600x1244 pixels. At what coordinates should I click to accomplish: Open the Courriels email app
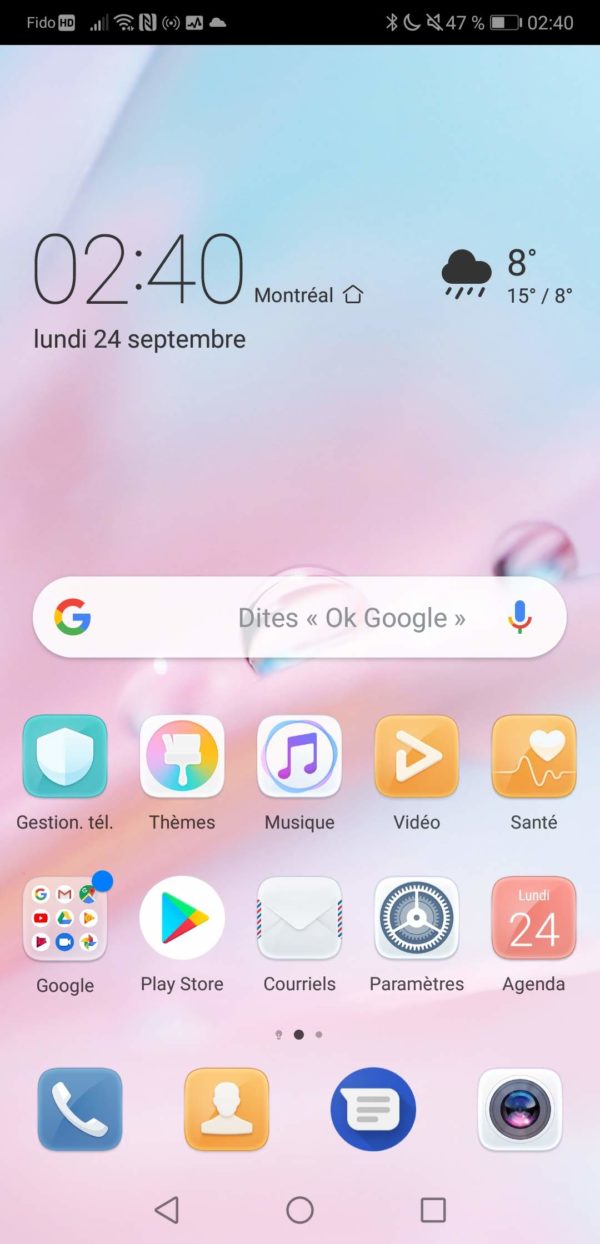(x=299, y=918)
